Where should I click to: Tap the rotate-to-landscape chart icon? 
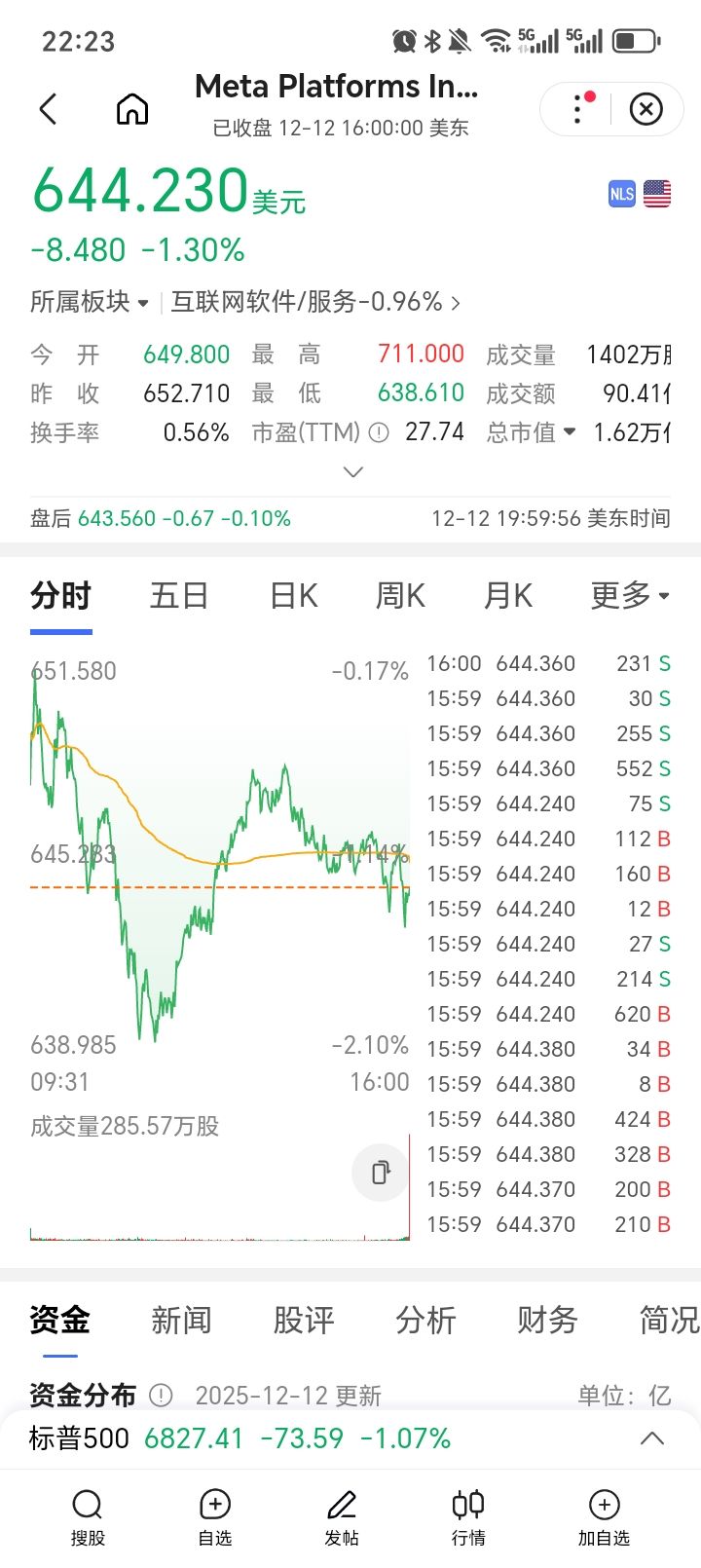pyautogui.click(x=381, y=1172)
